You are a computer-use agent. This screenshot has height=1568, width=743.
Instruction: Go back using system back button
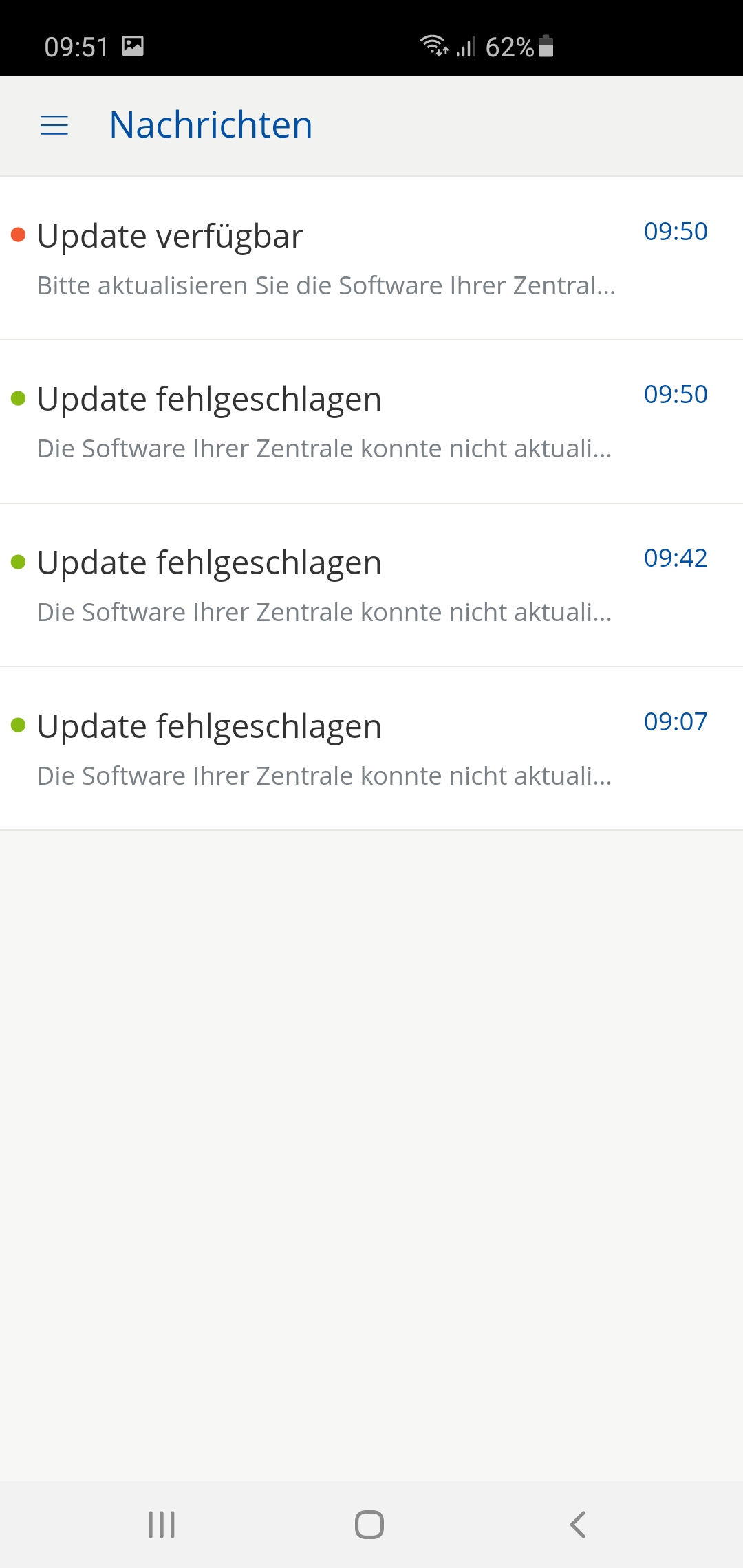(578, 1525)
